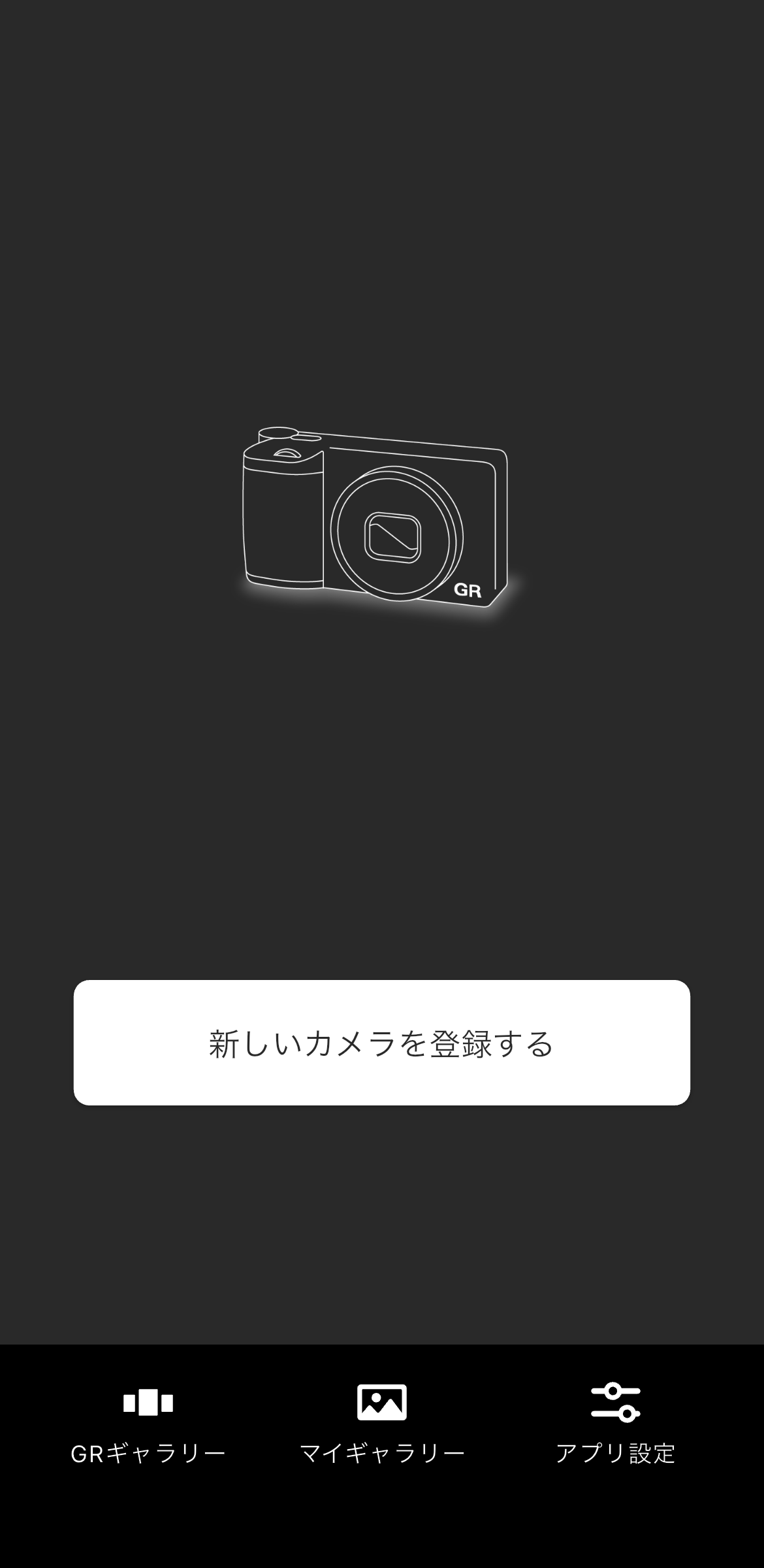Tap the アプリ設定 label at screen top

[x=616, y=246]
